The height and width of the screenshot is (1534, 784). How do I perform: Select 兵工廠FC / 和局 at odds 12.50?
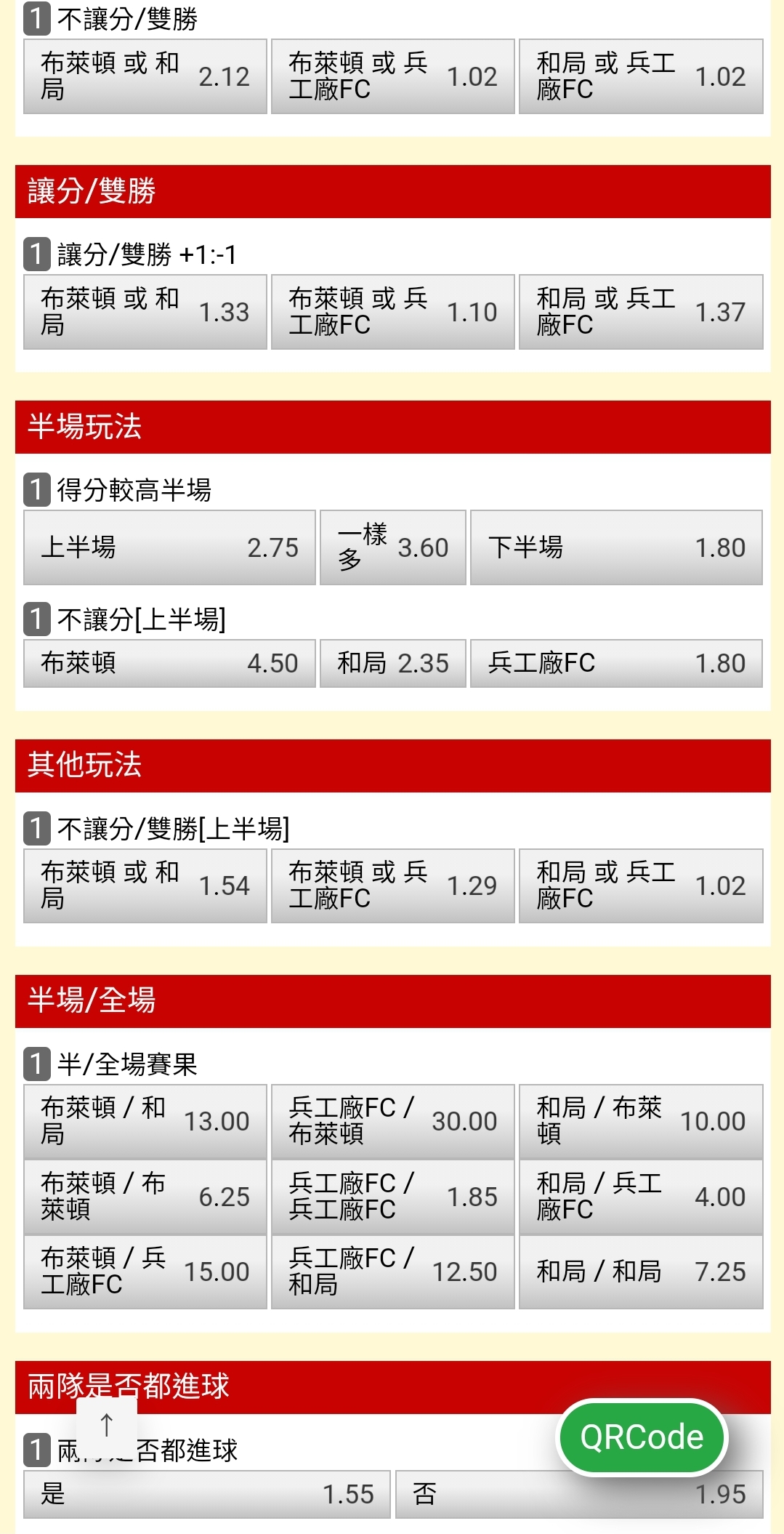click(x=393, y=1272)
